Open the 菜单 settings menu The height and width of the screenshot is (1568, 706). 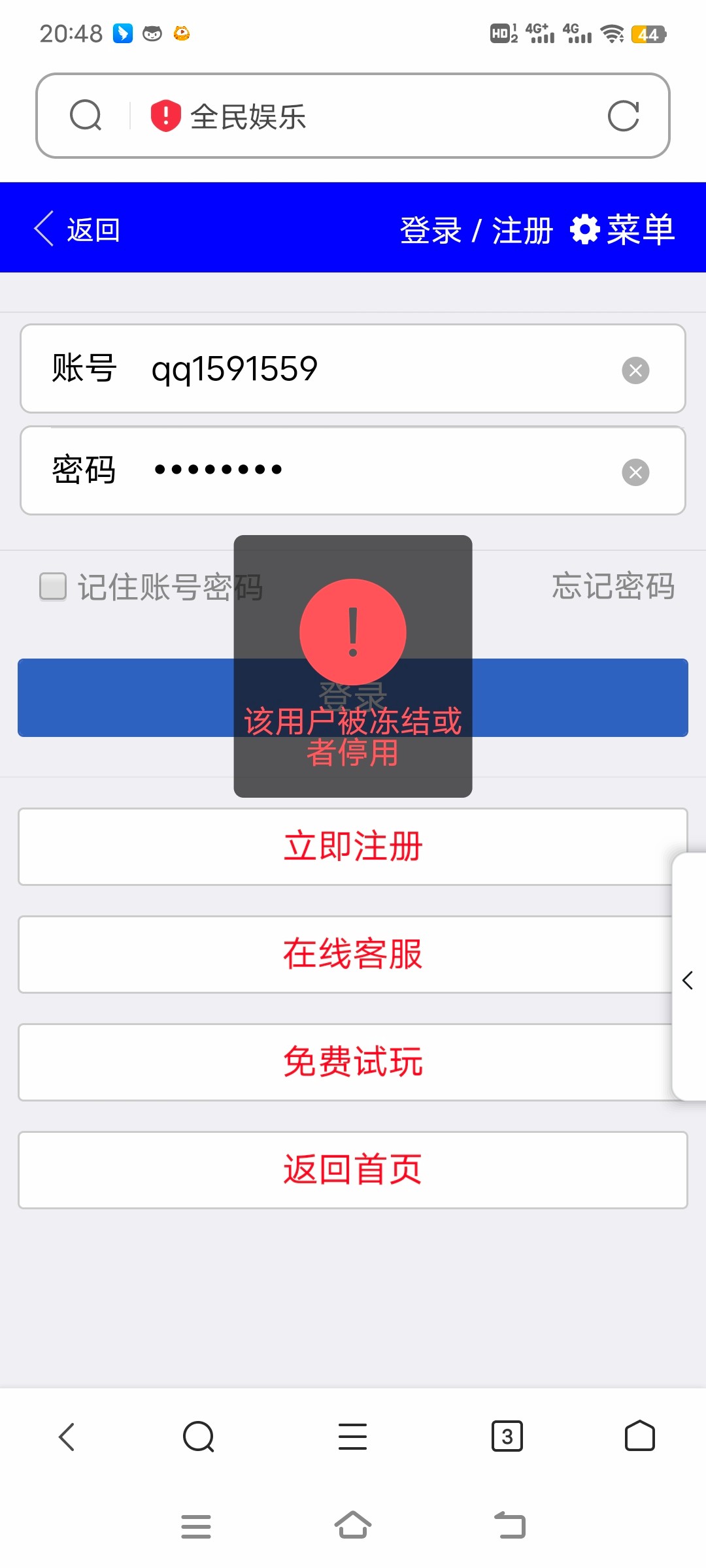tap(622, 229)
